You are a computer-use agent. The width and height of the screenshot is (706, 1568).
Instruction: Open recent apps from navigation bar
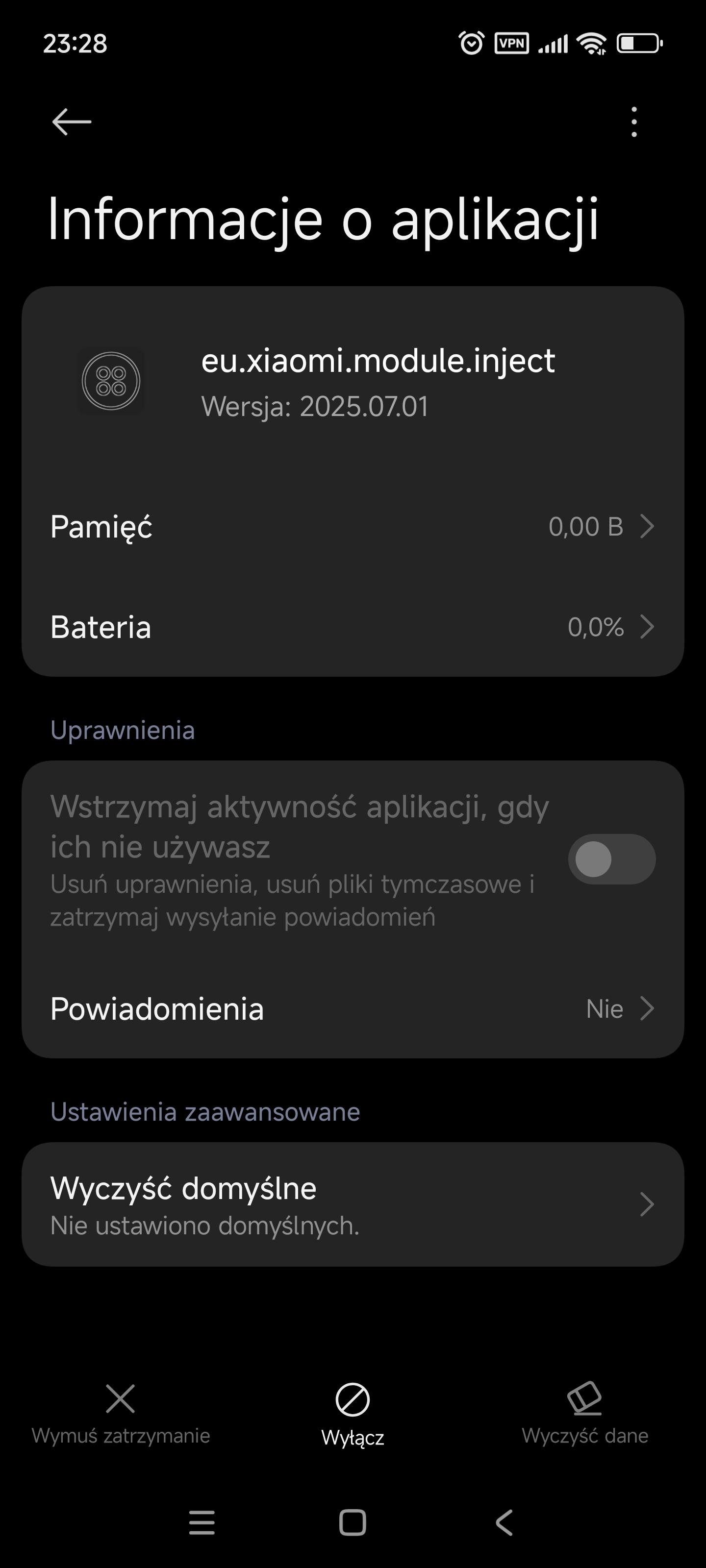tap(202, 1523)
